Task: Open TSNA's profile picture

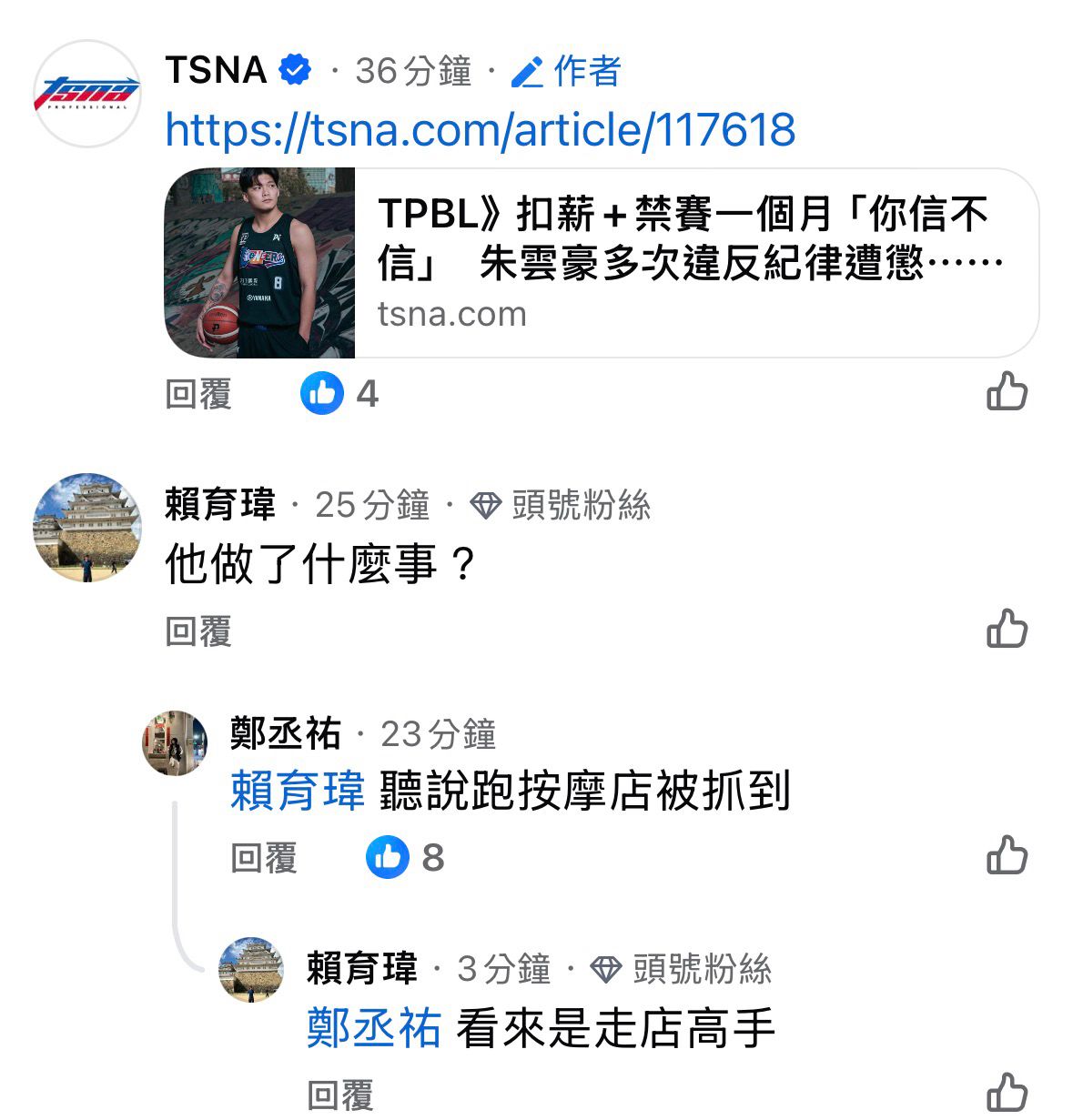Action: [x=87, y=94]
